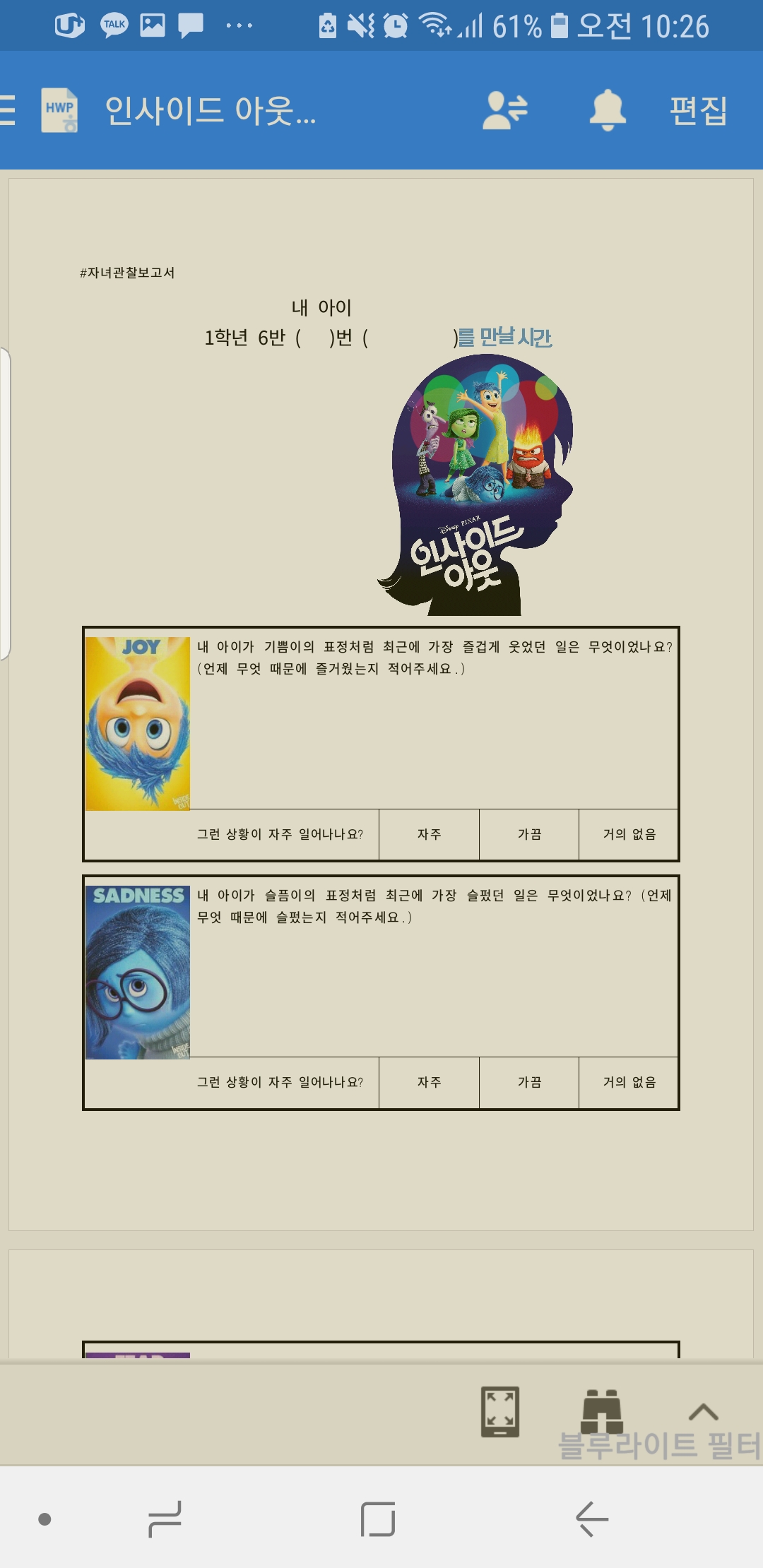Image resolution: width=763 pixels, height=1568 pixels.
Task: Open the notifications bell
Action: (607, 111)
